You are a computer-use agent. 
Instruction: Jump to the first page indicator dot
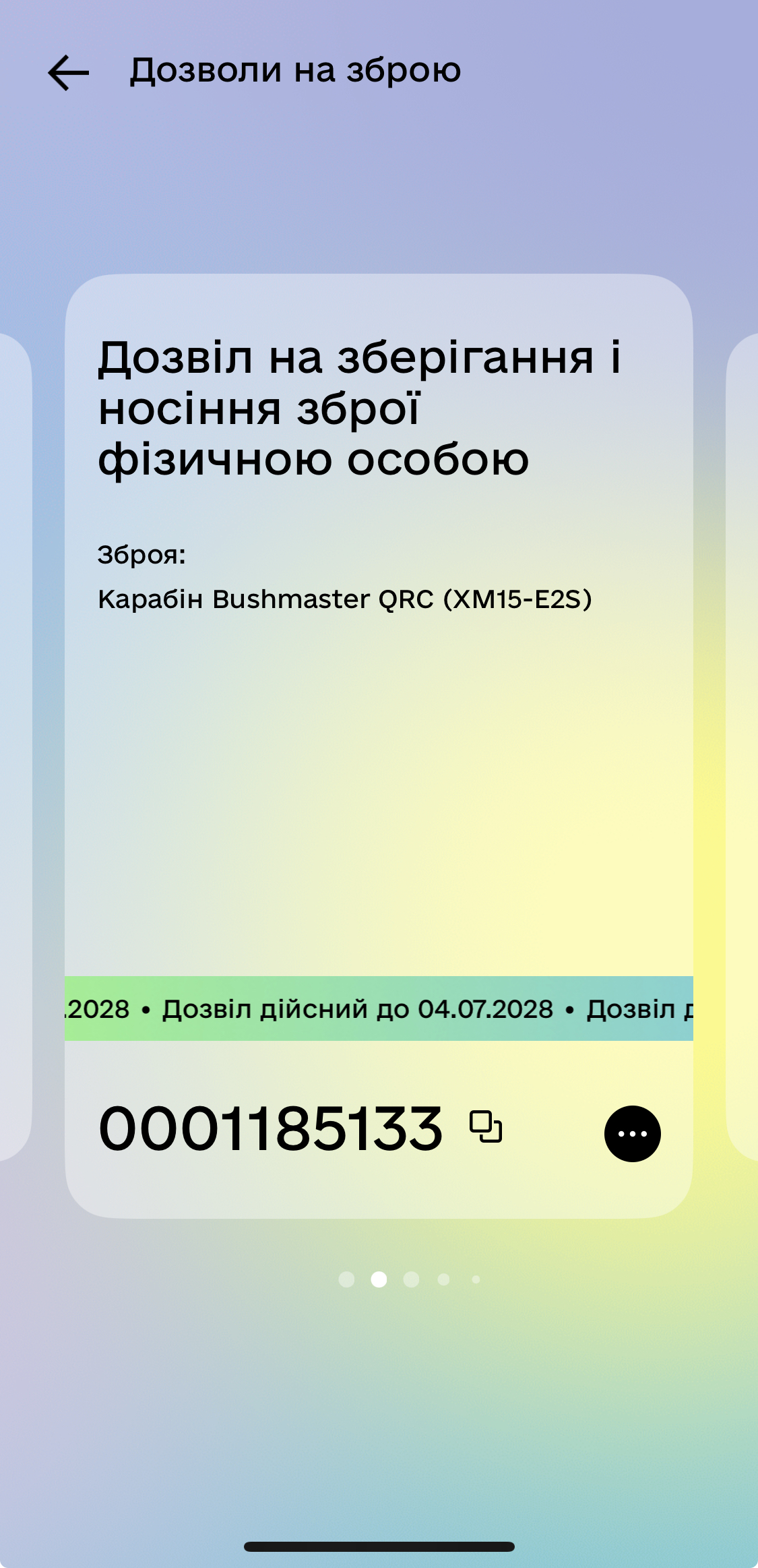click(x=346, y=1279)
